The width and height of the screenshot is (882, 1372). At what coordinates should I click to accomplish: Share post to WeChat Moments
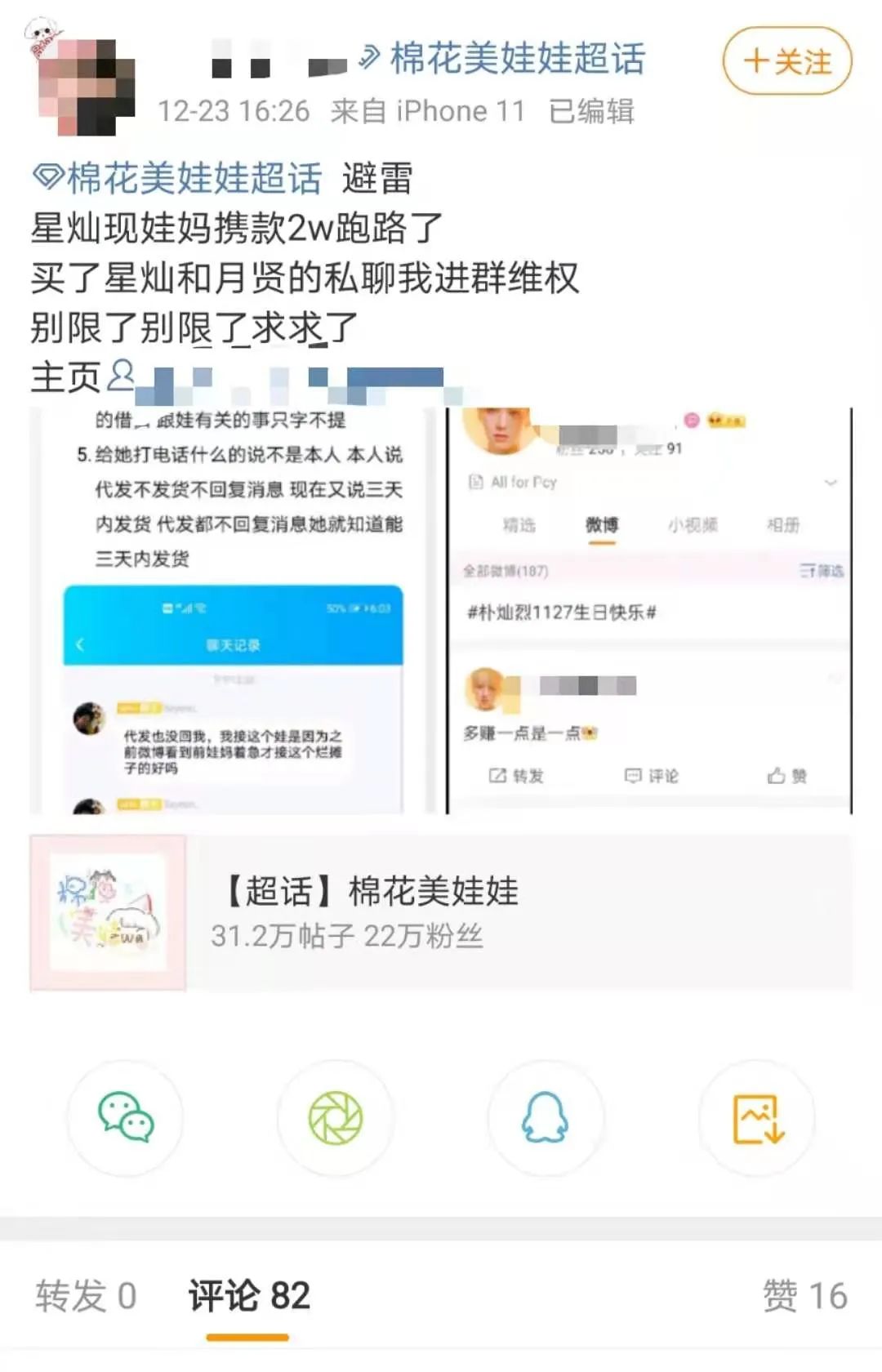(336, 1118)
